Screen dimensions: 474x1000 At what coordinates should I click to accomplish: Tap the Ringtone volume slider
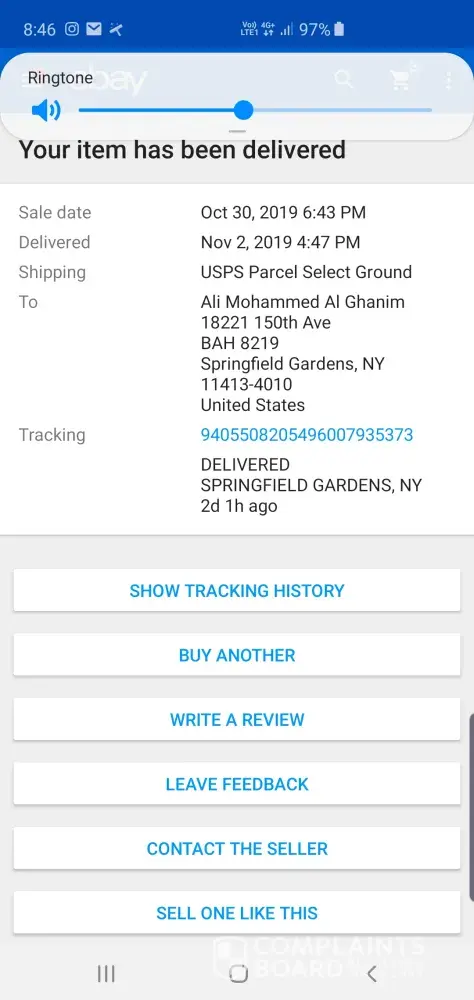(x=255, y=110)
